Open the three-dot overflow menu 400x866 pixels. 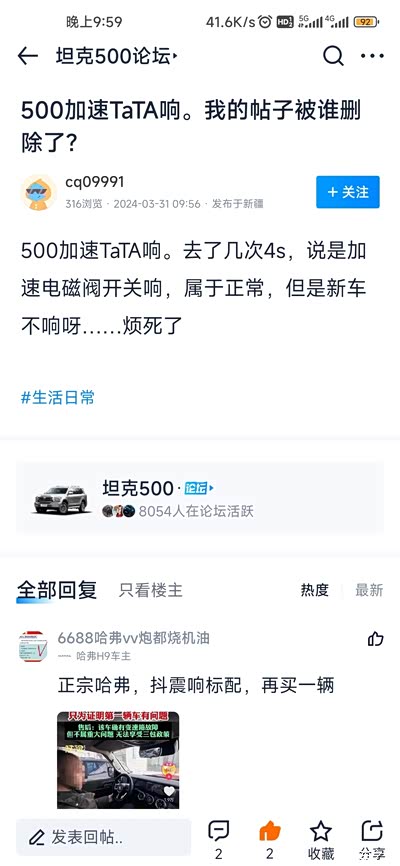point(372,56)
